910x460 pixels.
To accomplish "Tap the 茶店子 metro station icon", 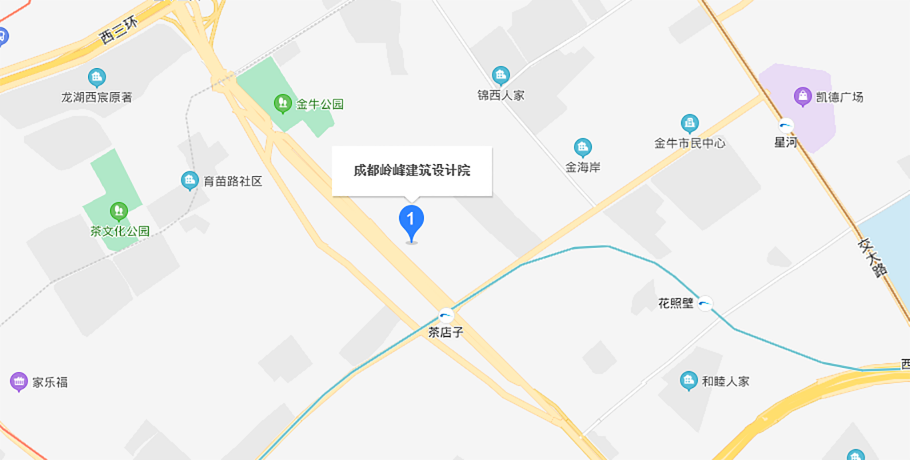I will 446,314.
